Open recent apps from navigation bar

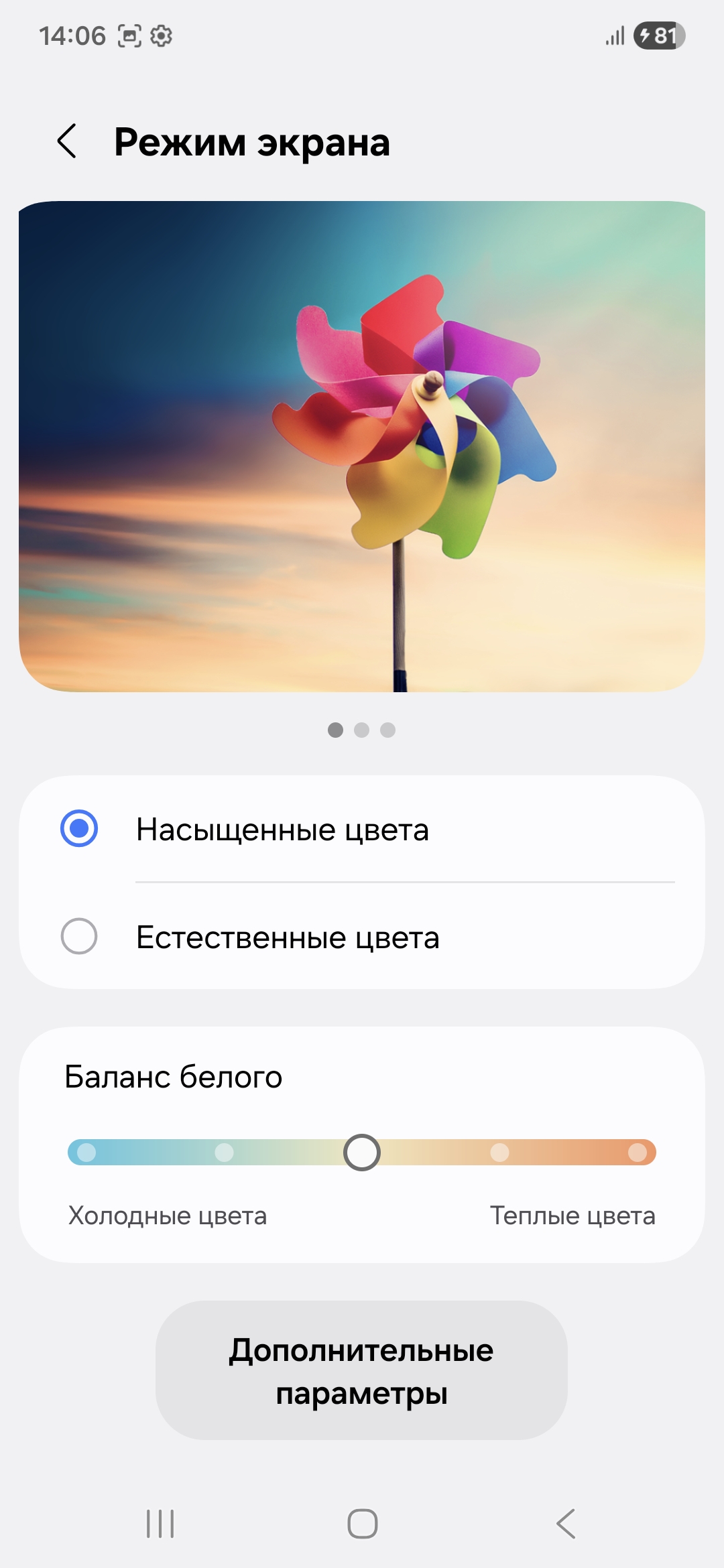(x=160, y=1524)
